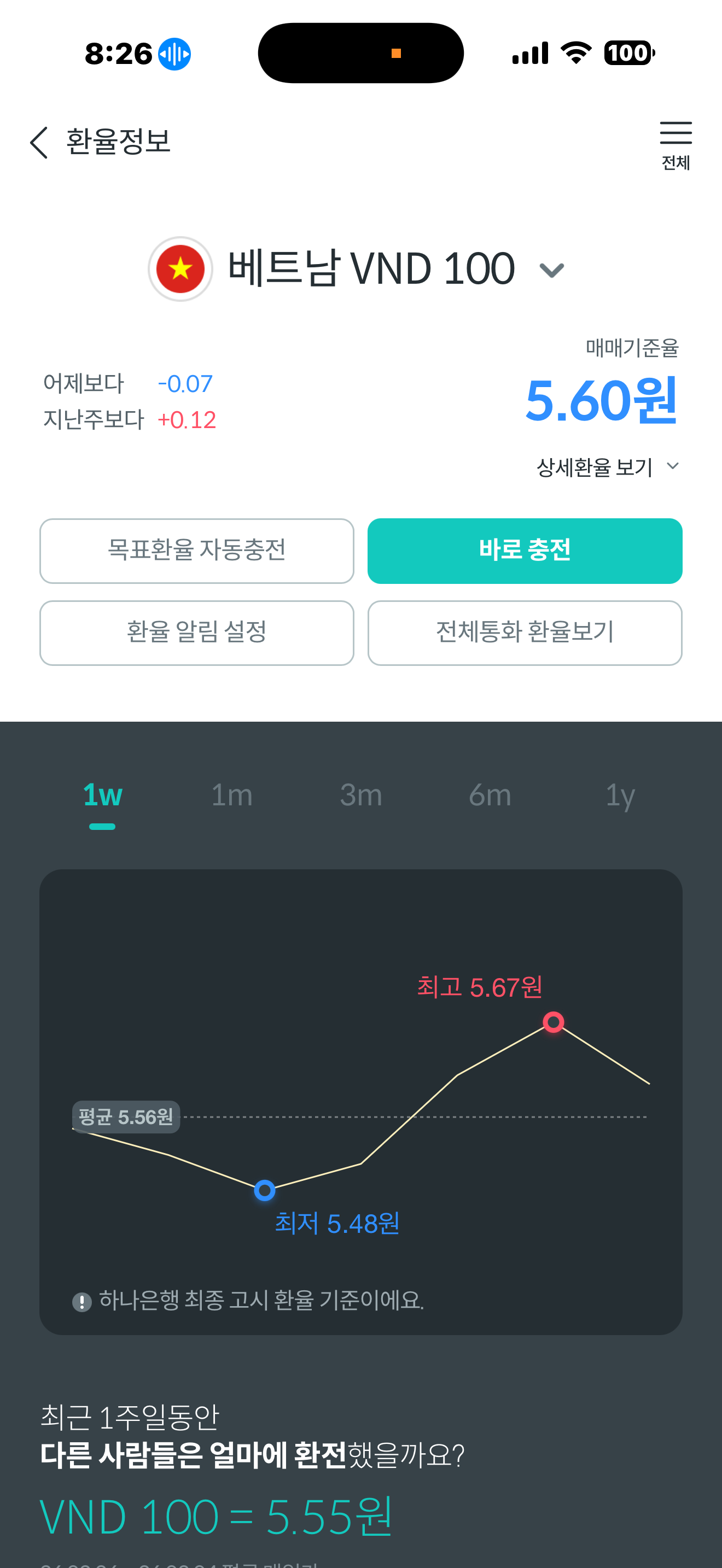Switch chart to 6m period

[490, 795]
